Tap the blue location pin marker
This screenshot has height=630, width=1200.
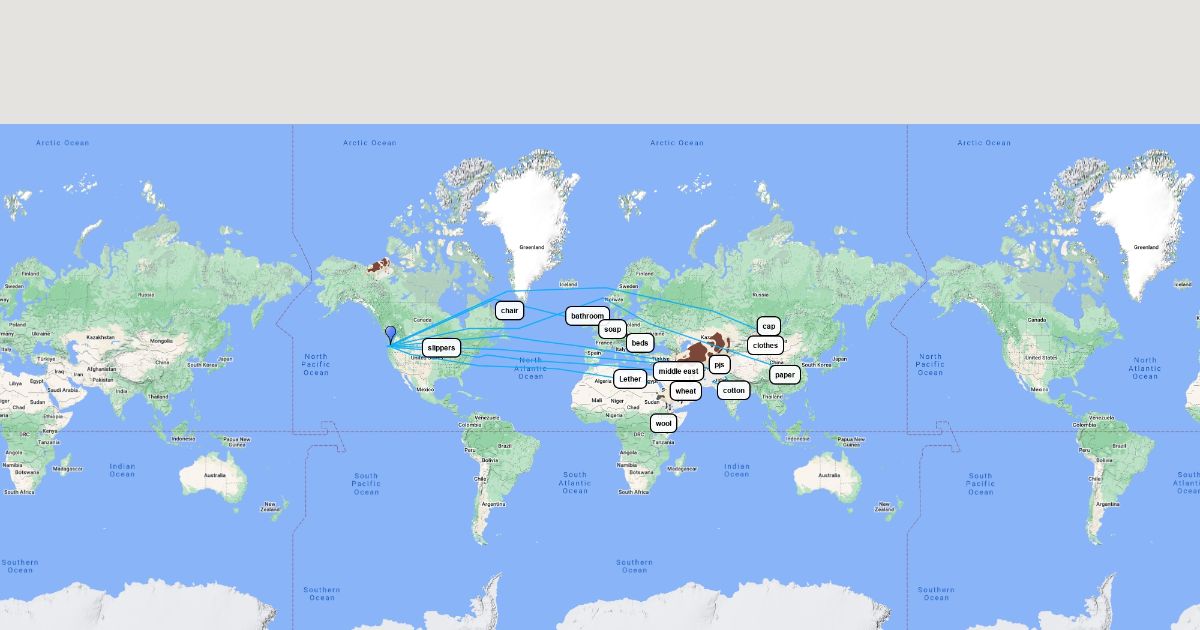390,334
